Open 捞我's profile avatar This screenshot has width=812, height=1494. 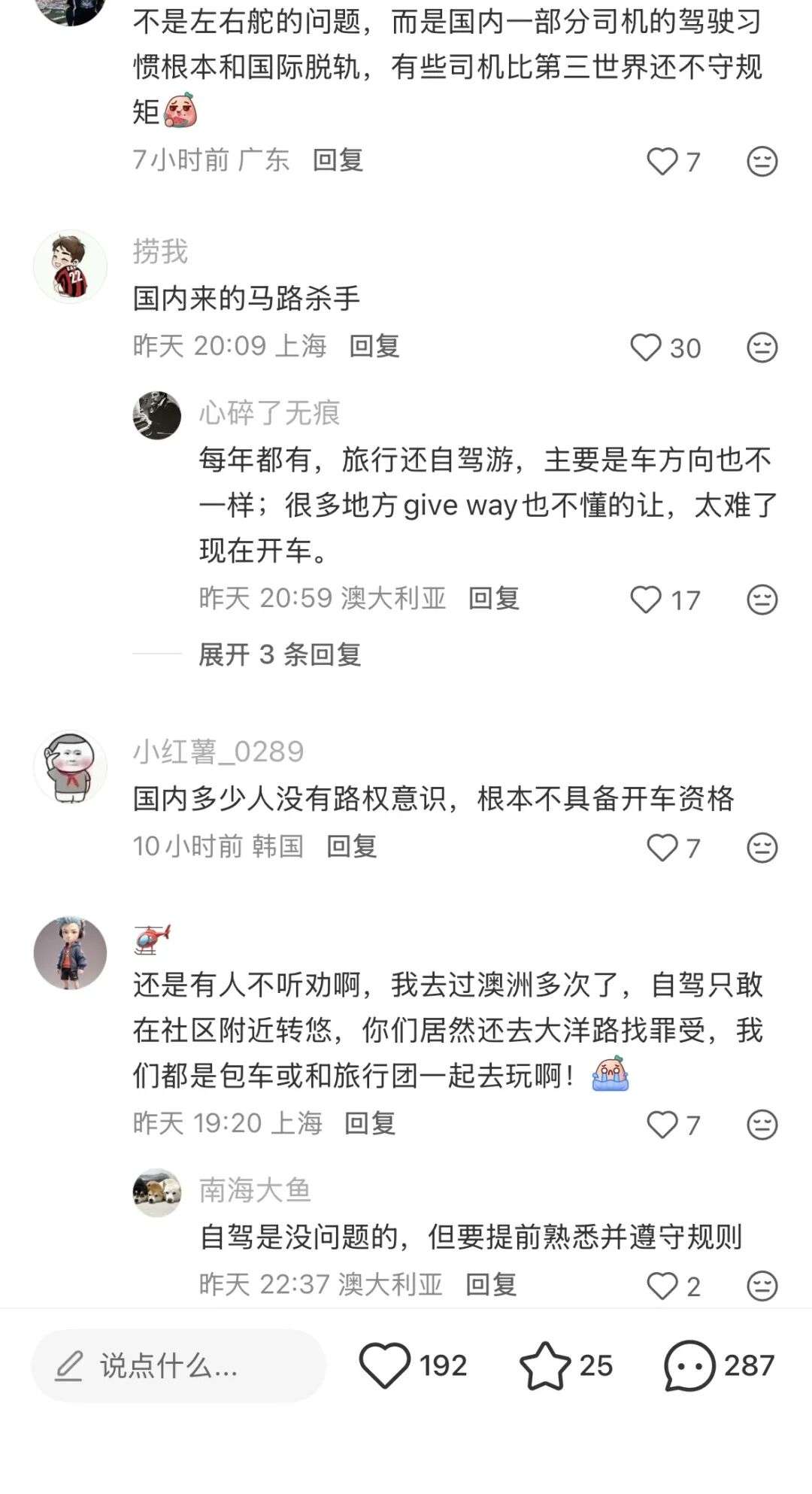click(71, 267)
